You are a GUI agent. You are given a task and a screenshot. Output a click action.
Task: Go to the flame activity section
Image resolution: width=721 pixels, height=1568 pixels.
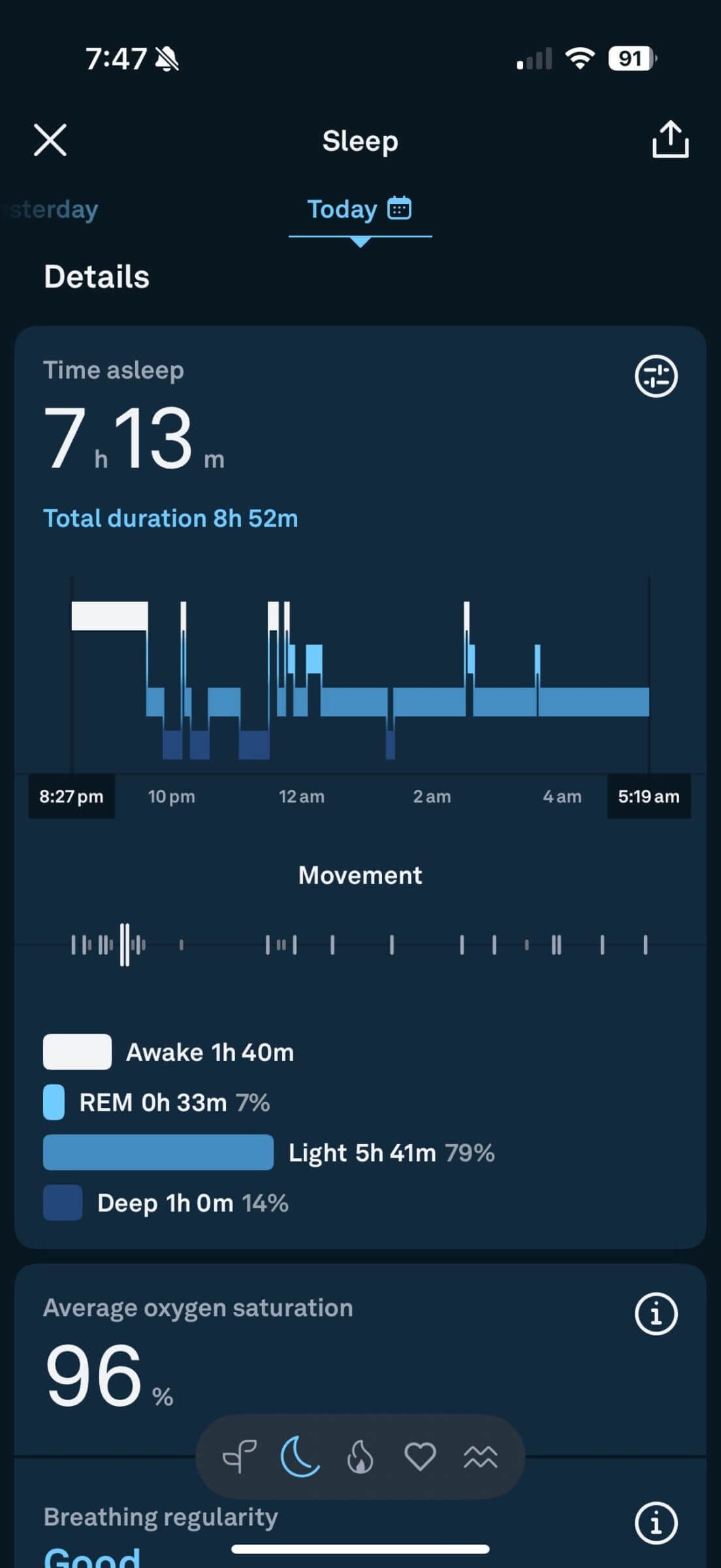360,1456
